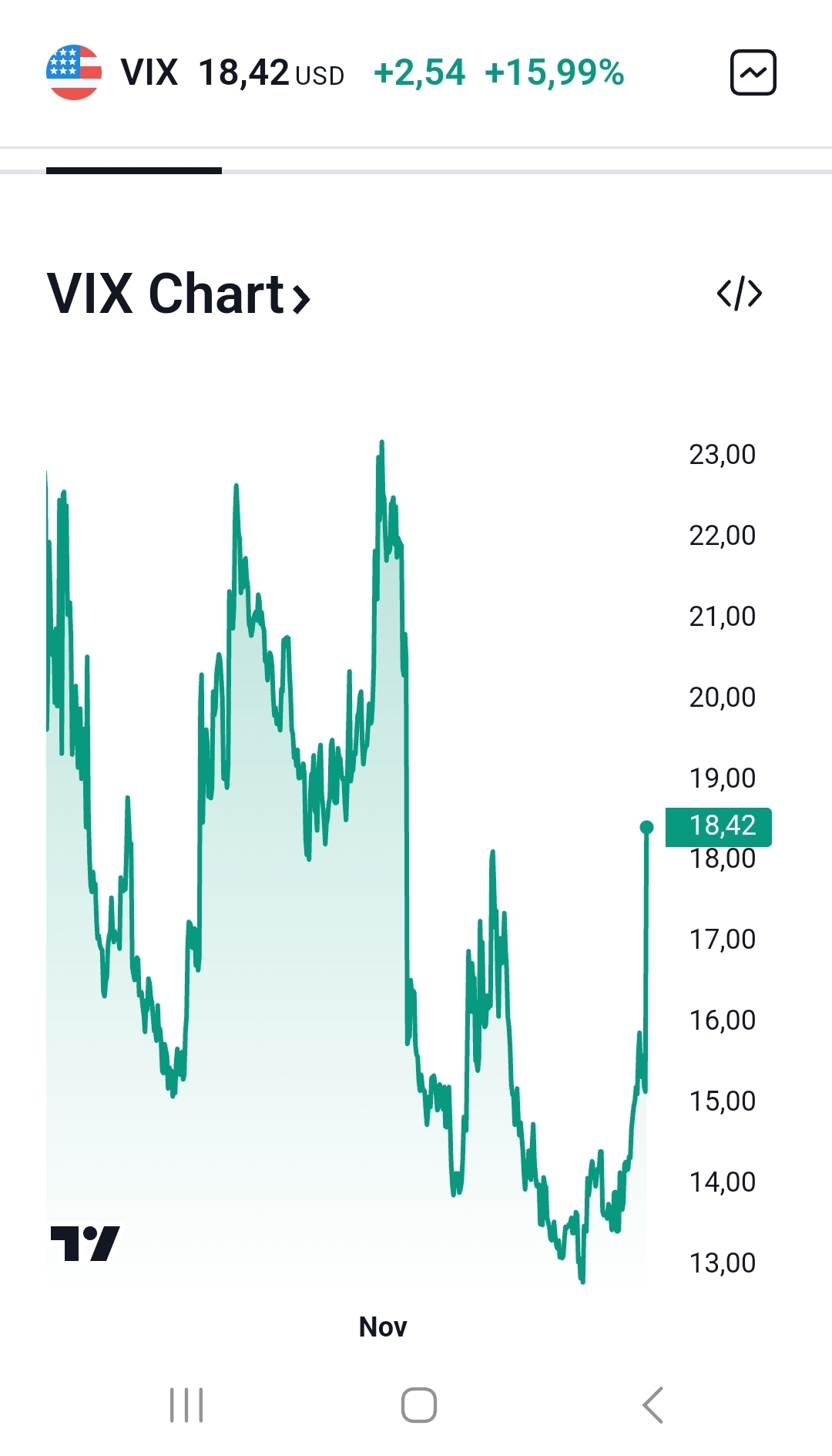
Task: Go back with the system back button
Action: (653, 1404)
